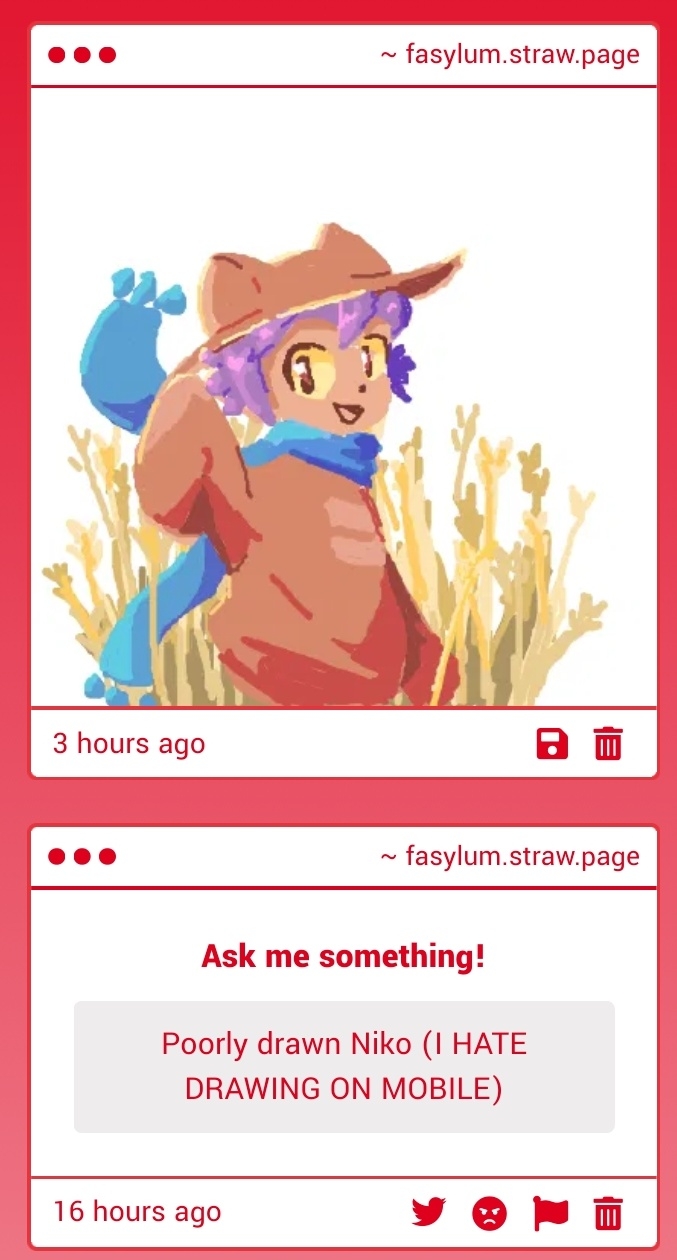Report the message with the flag icon
Viewport: 677px width, 1260px height.
click(550, 1213)
